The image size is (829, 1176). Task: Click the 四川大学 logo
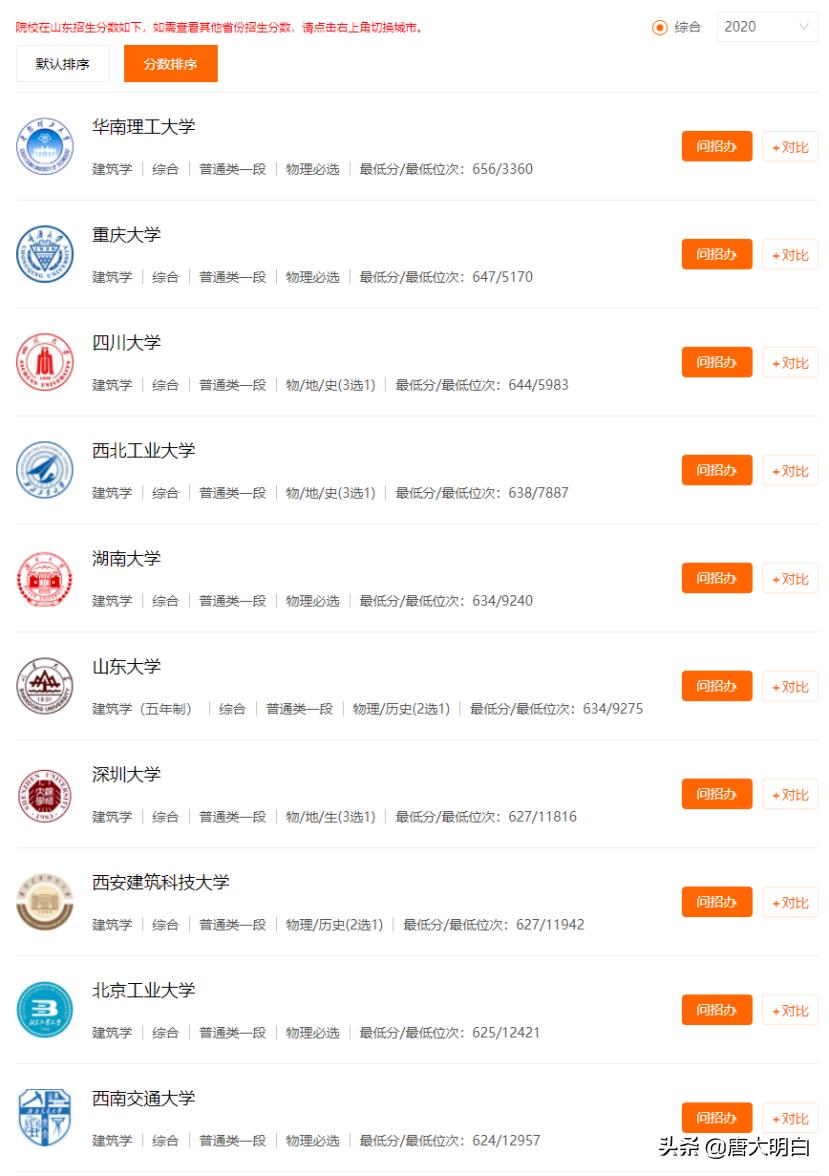44,362
